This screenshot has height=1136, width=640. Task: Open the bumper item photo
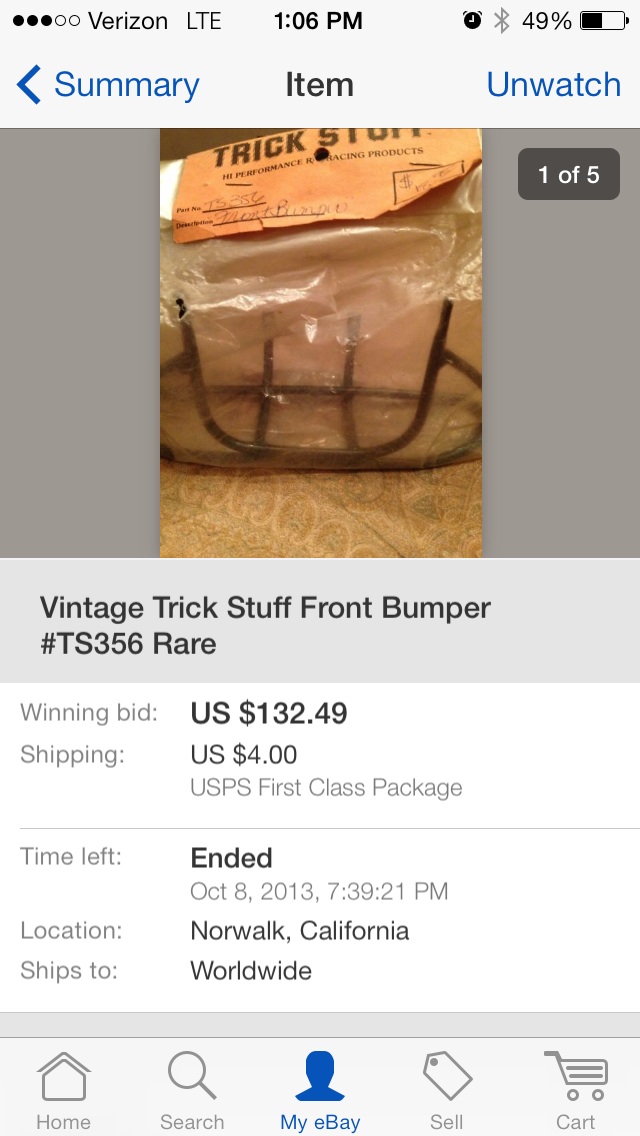coord(320,343)
